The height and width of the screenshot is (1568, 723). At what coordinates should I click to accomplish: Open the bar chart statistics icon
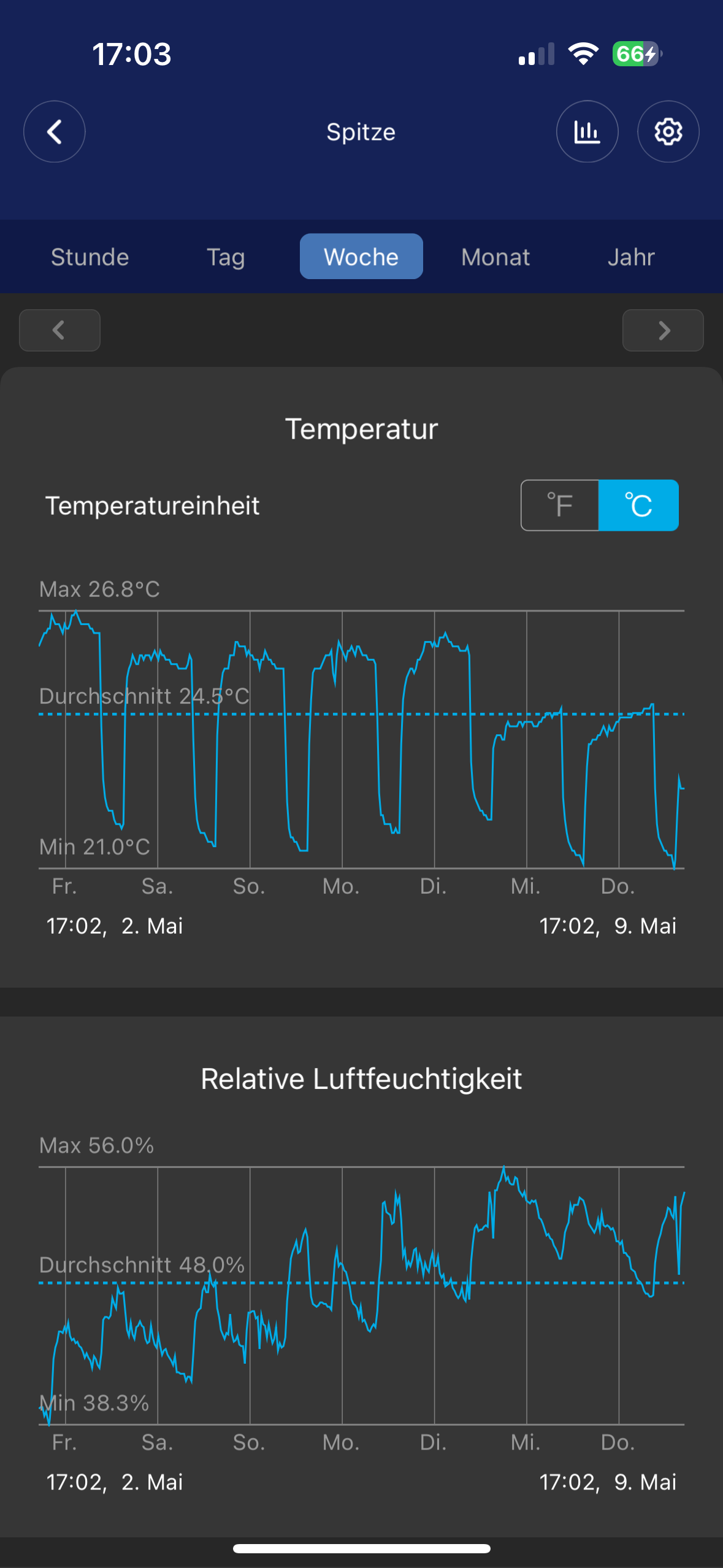click(x=587, y=131)
